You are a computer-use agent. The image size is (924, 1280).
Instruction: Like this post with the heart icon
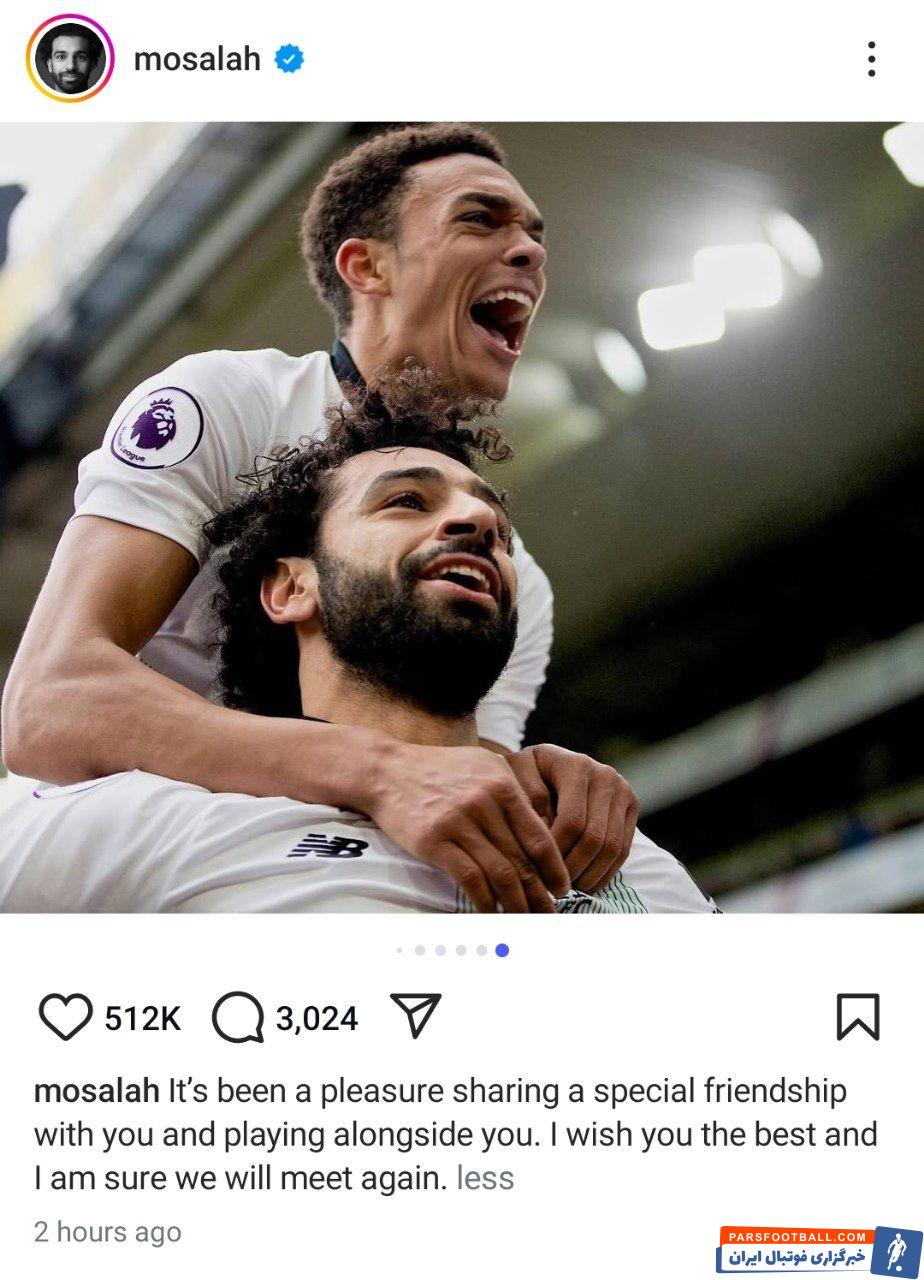[x=66, y=1017]
